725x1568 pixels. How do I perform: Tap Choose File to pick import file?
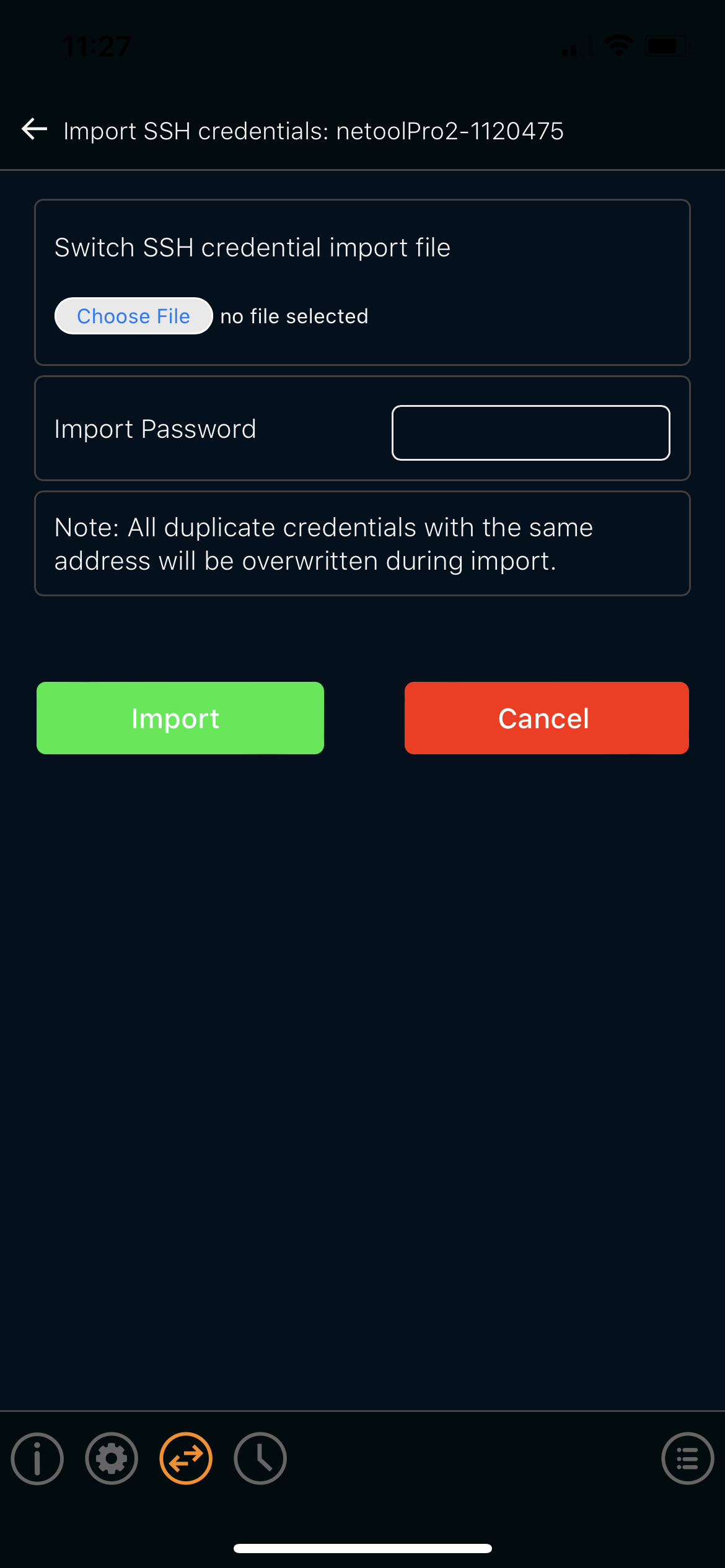tap(134, 316)
